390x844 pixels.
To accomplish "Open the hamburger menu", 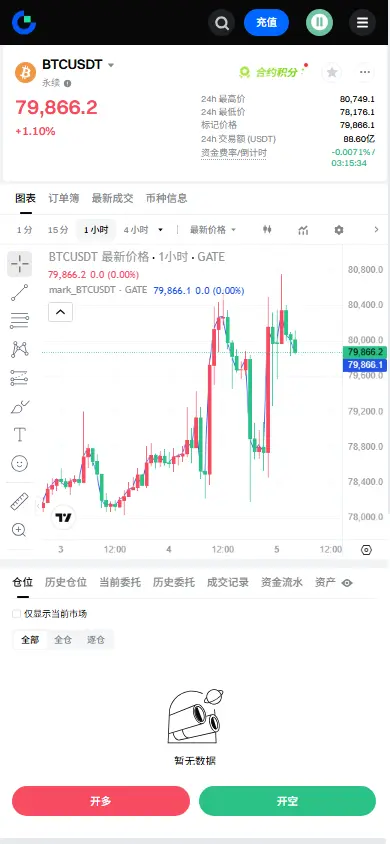I will 363,23.
